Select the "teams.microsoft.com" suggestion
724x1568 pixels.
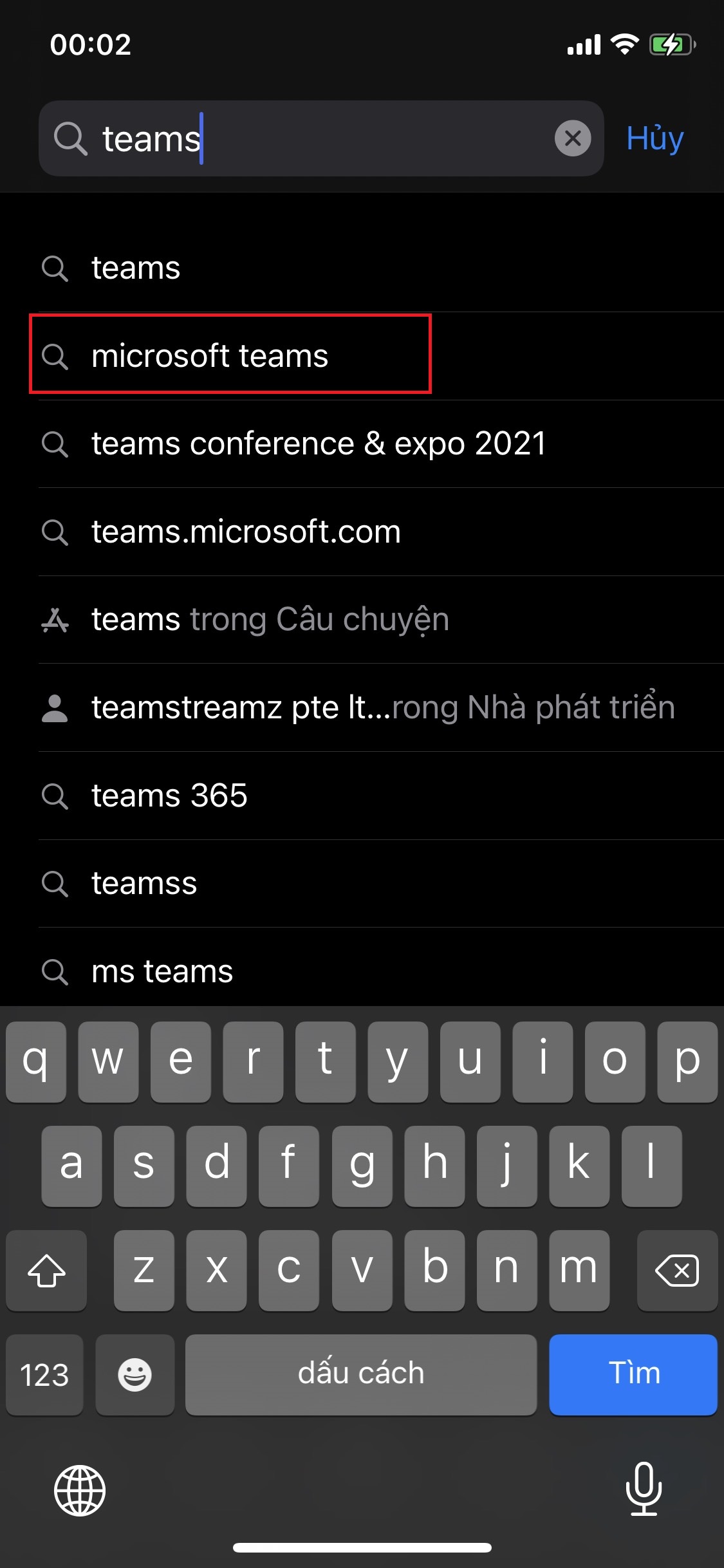click(246, 532)
